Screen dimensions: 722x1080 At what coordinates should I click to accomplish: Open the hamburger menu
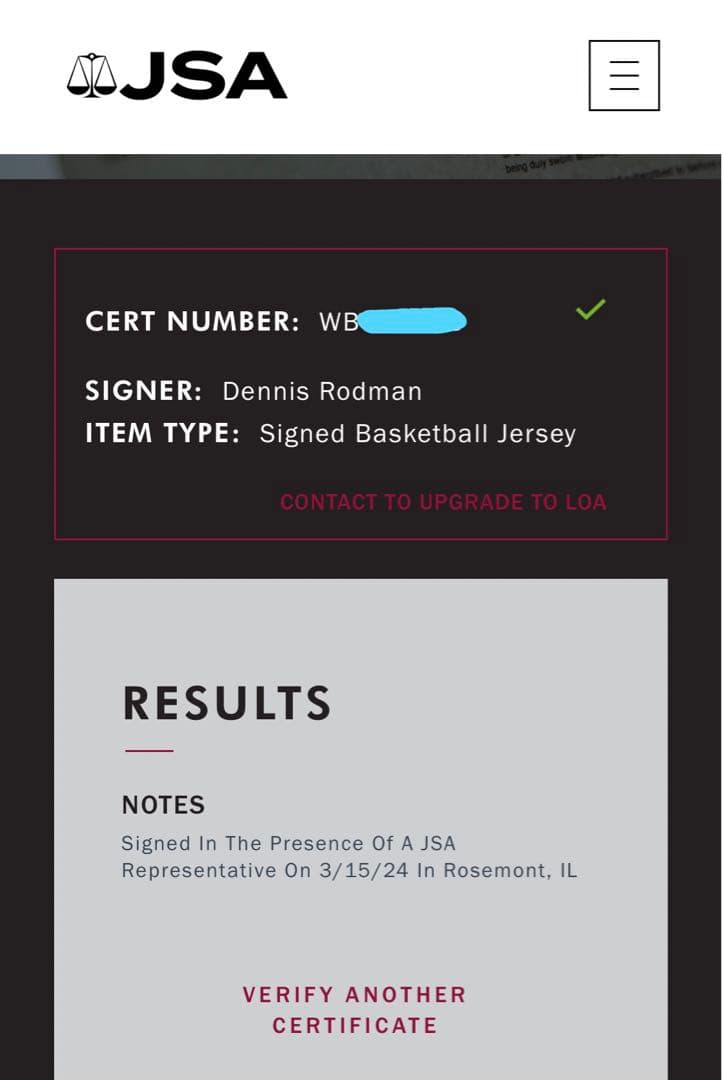pos(624,75)
